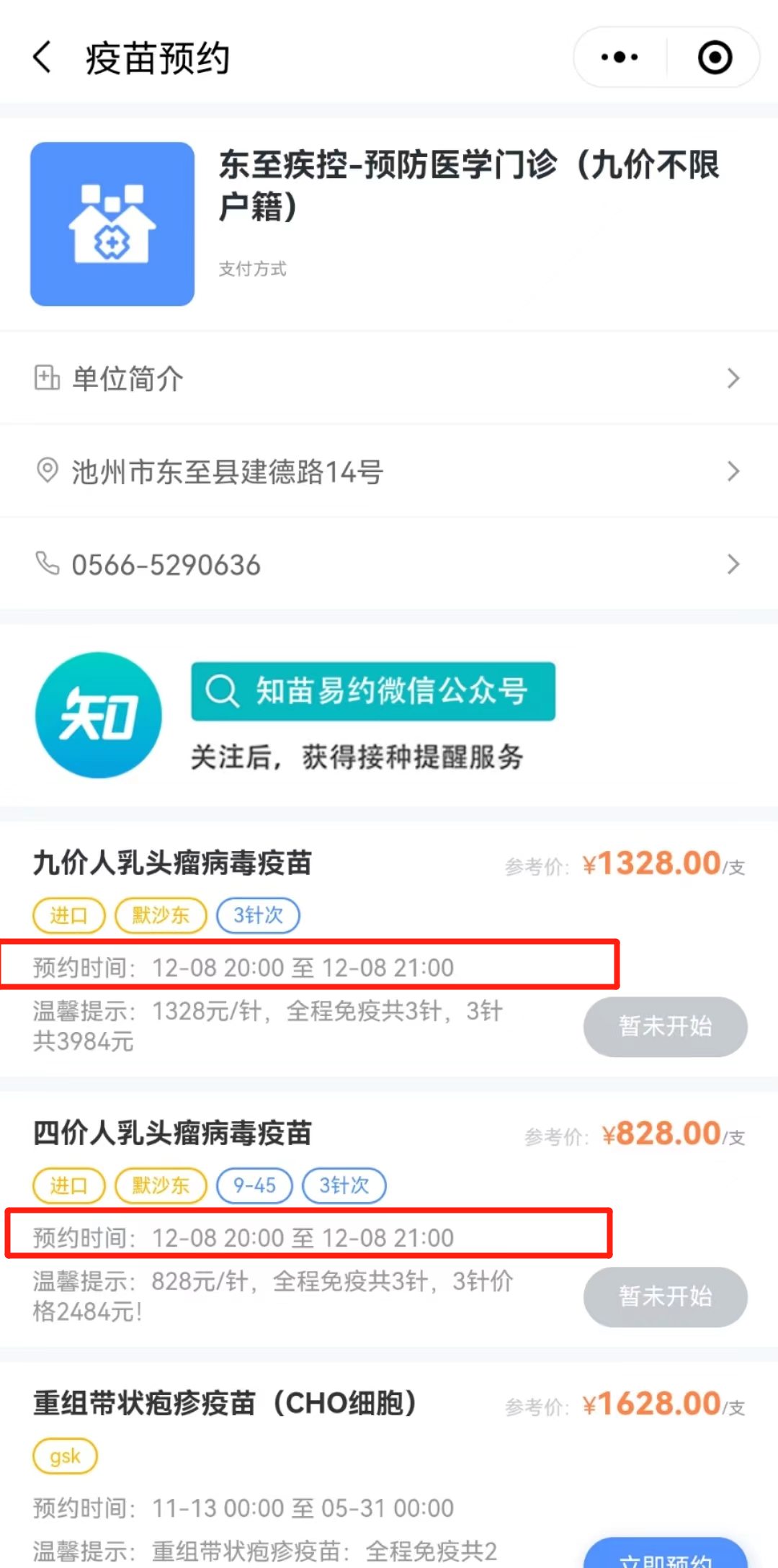The image size is (778, 1568).
Task: Tap 暂未开始 button for 九价人乳头瘤病毒疫苗
Action: (665, 1026)
